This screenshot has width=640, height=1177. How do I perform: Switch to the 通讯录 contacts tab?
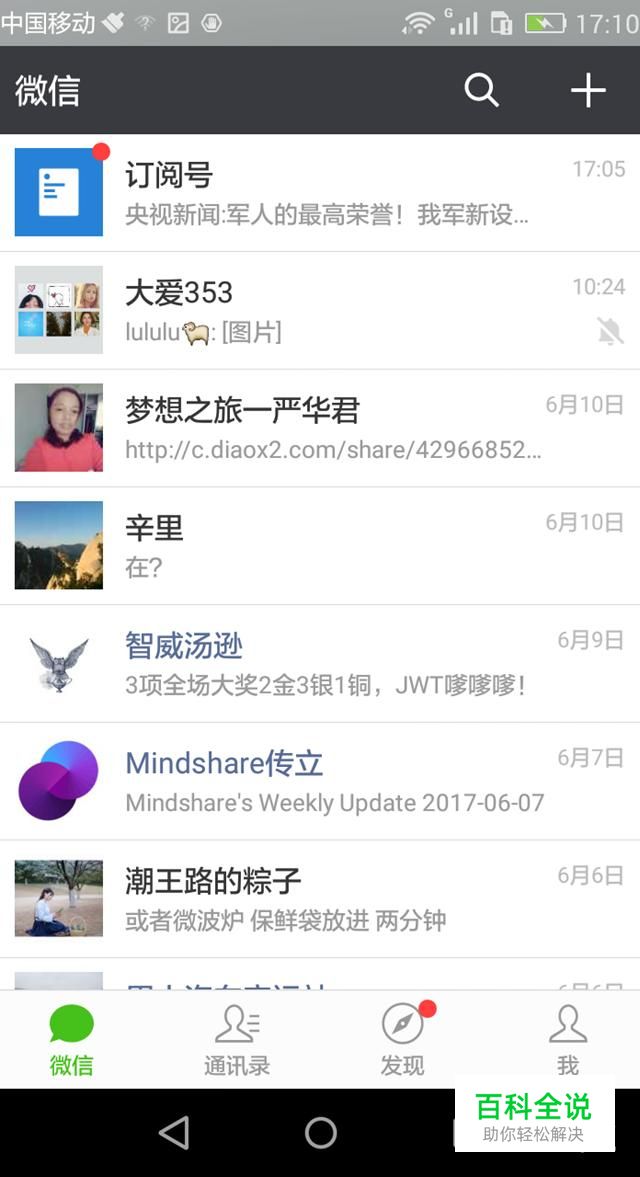tap(237, 1040)
